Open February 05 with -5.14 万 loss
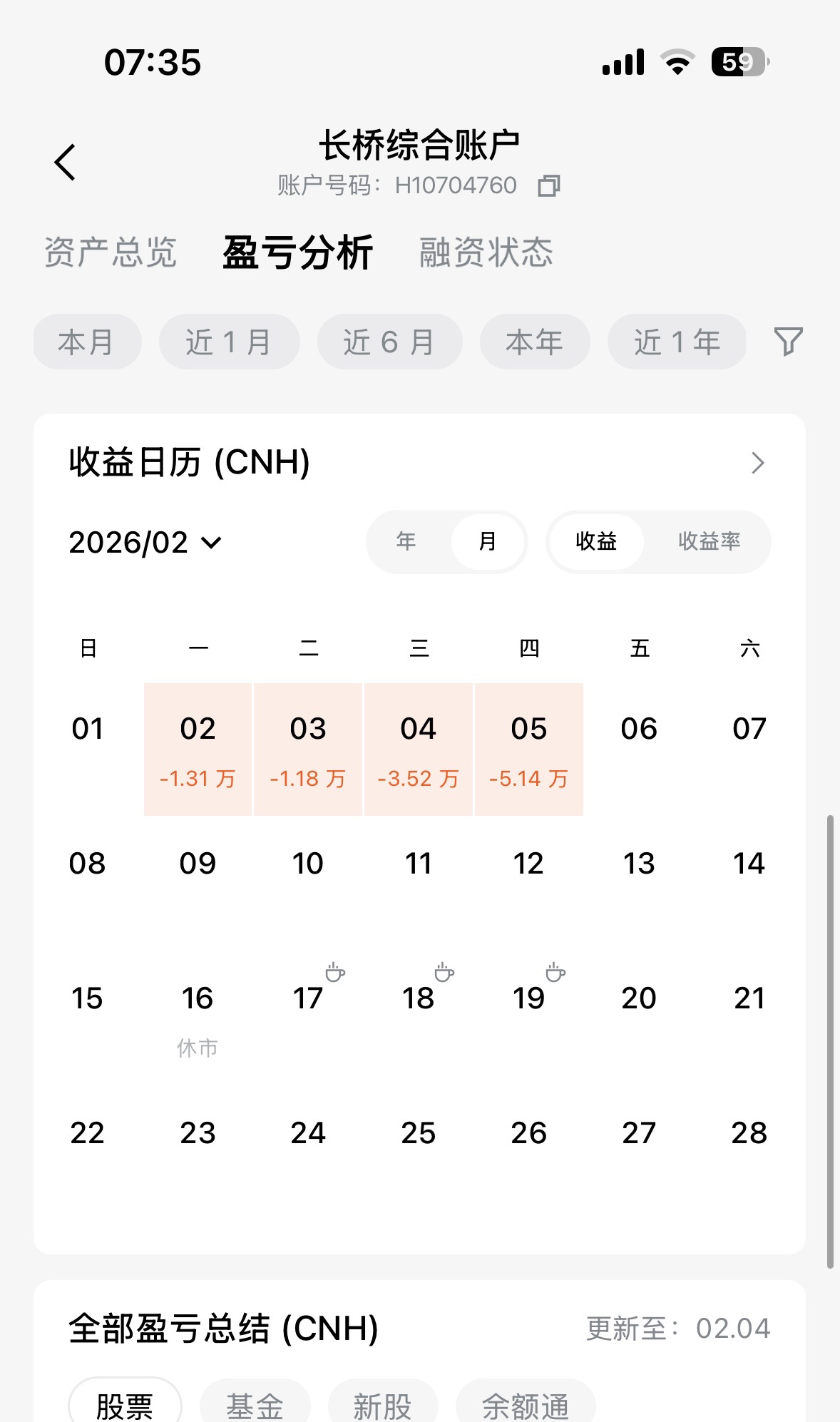 (528, 749)
